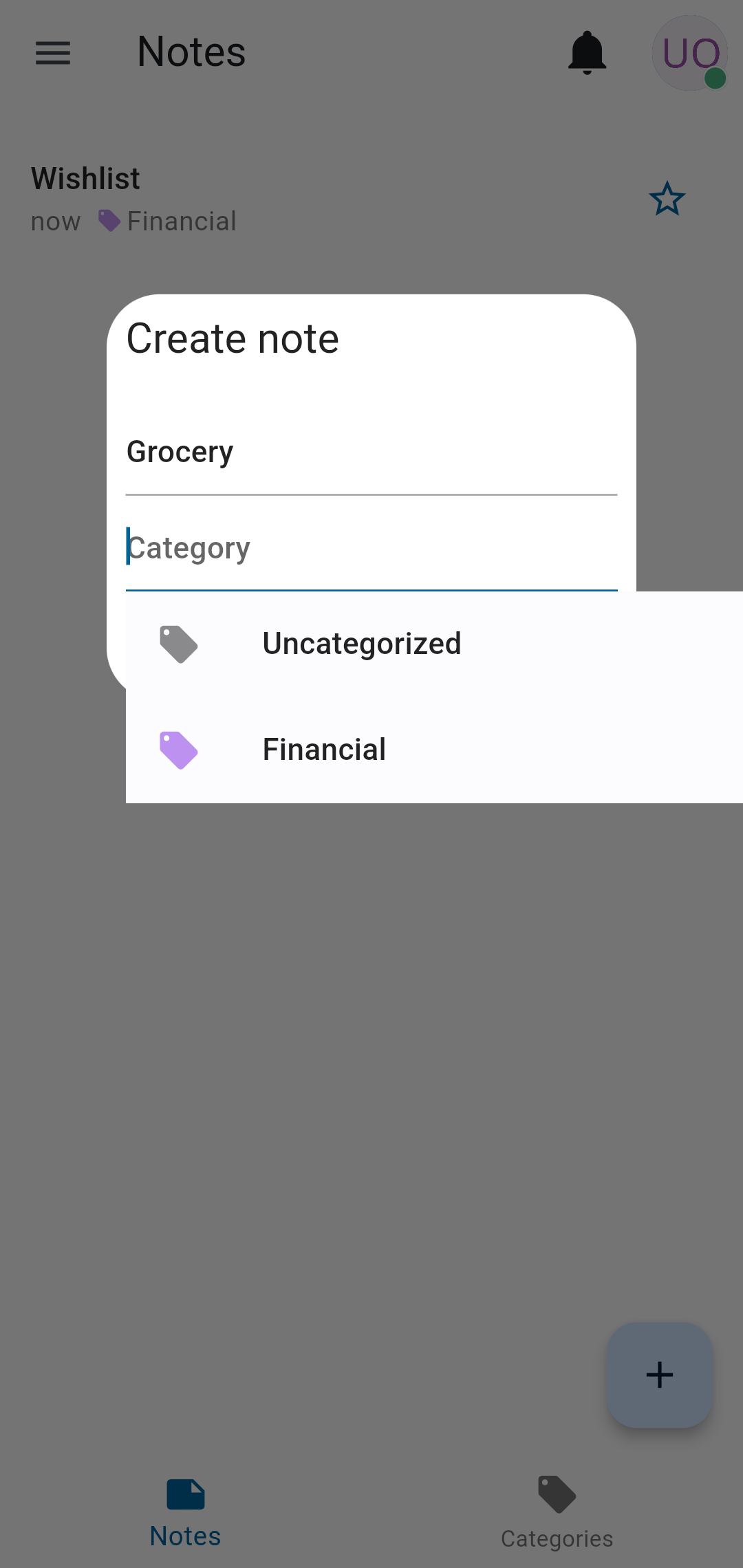Open the Wishlist note
743x1568 pixels.
click(316, 199)
